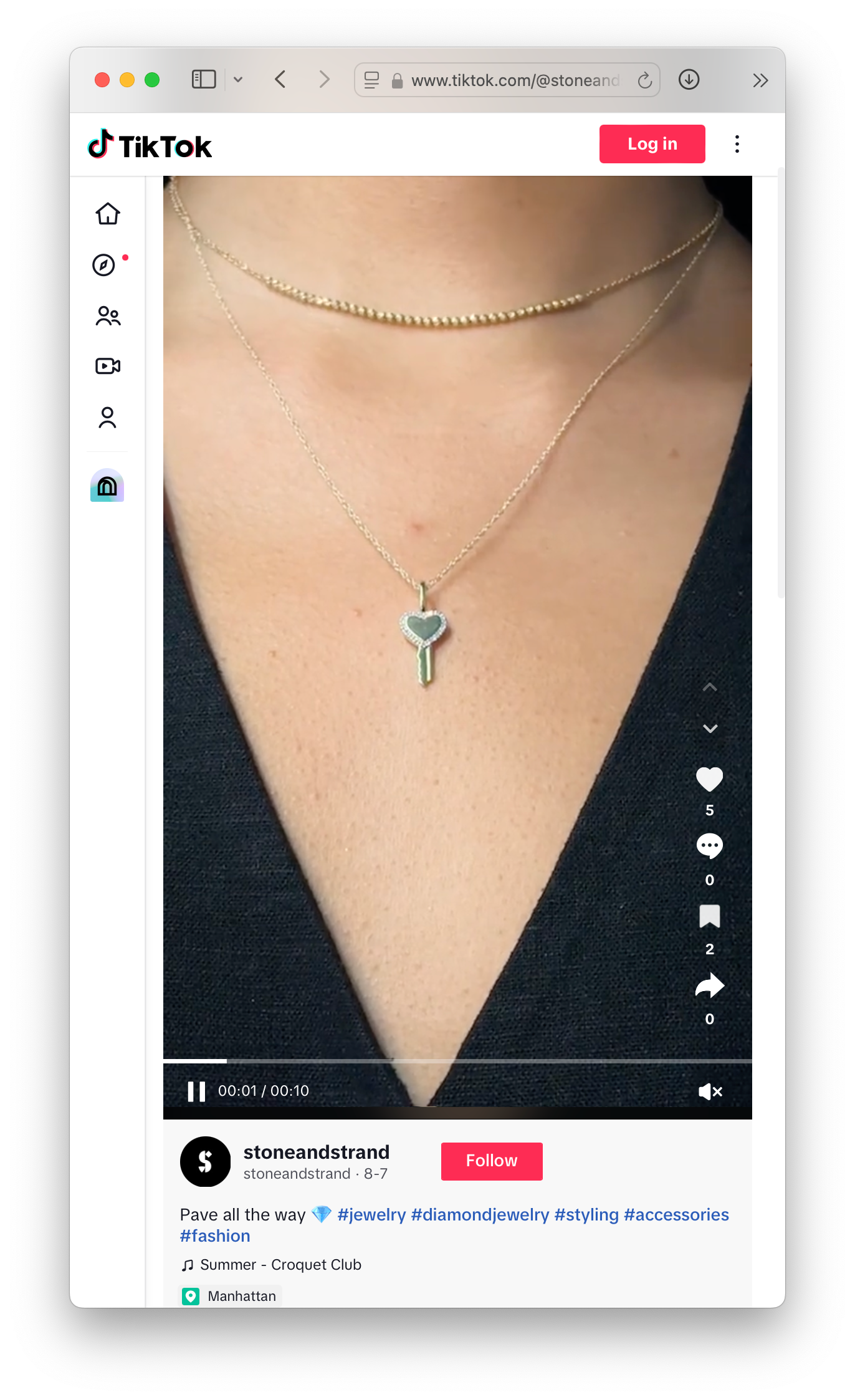Image resolution: width=855 pixels, height=1400 pixels.
Task: Open the comments for this video
Action: 709,846
